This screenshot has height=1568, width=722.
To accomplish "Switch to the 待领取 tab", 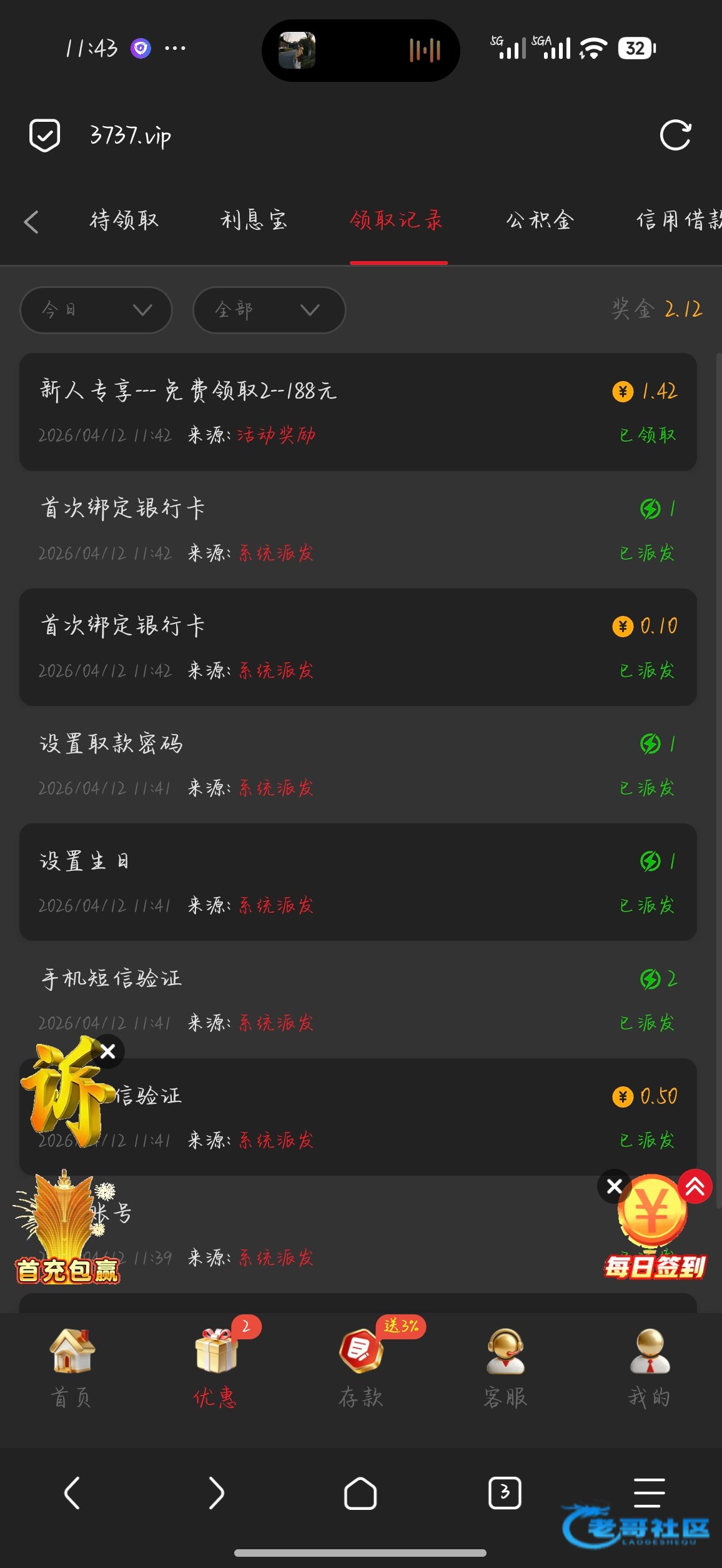I will point(124,221).
